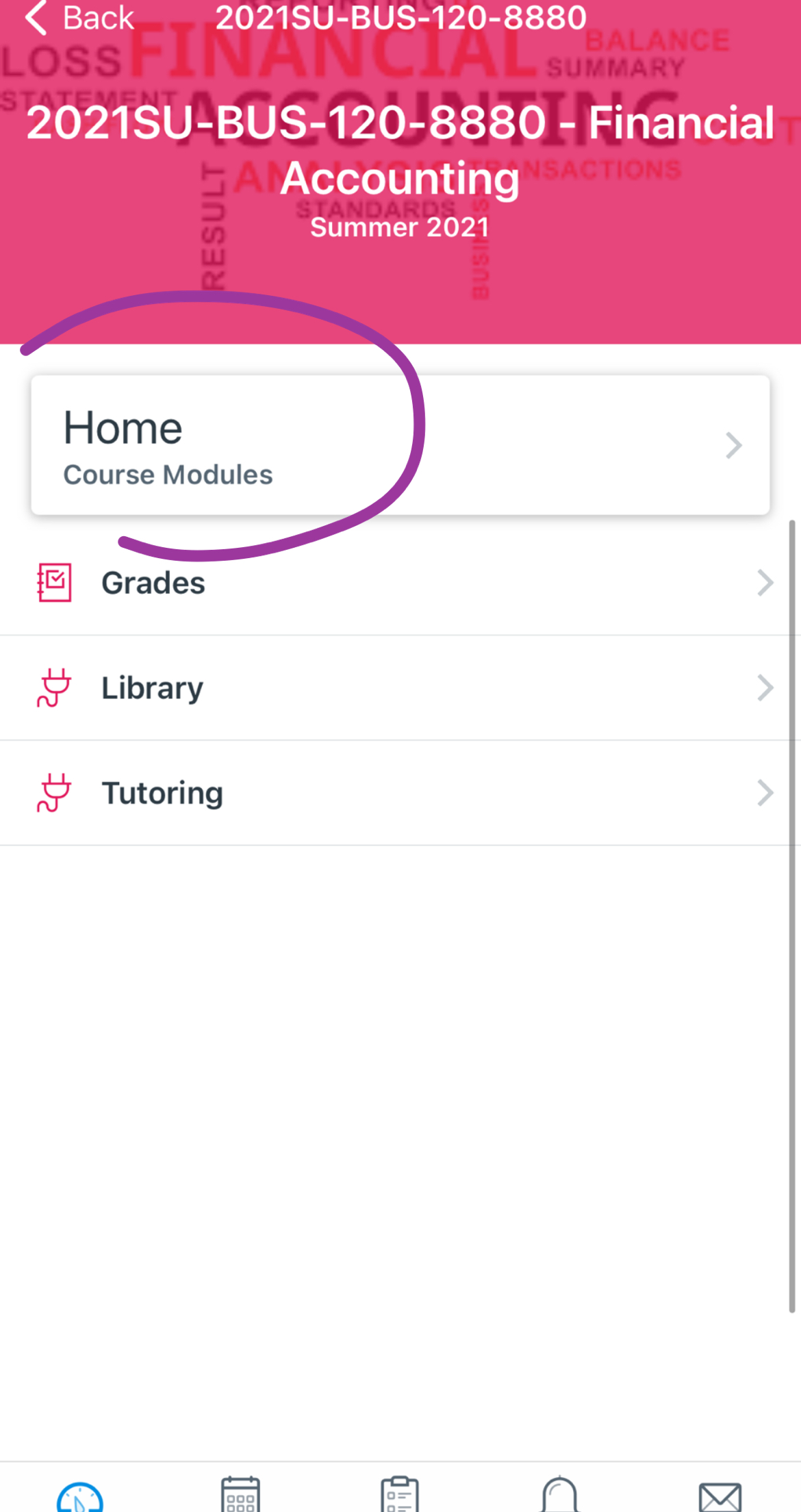Switch to the To Do tab
This screenshot has height=1512, width=801.
(x=400, y=1496)
